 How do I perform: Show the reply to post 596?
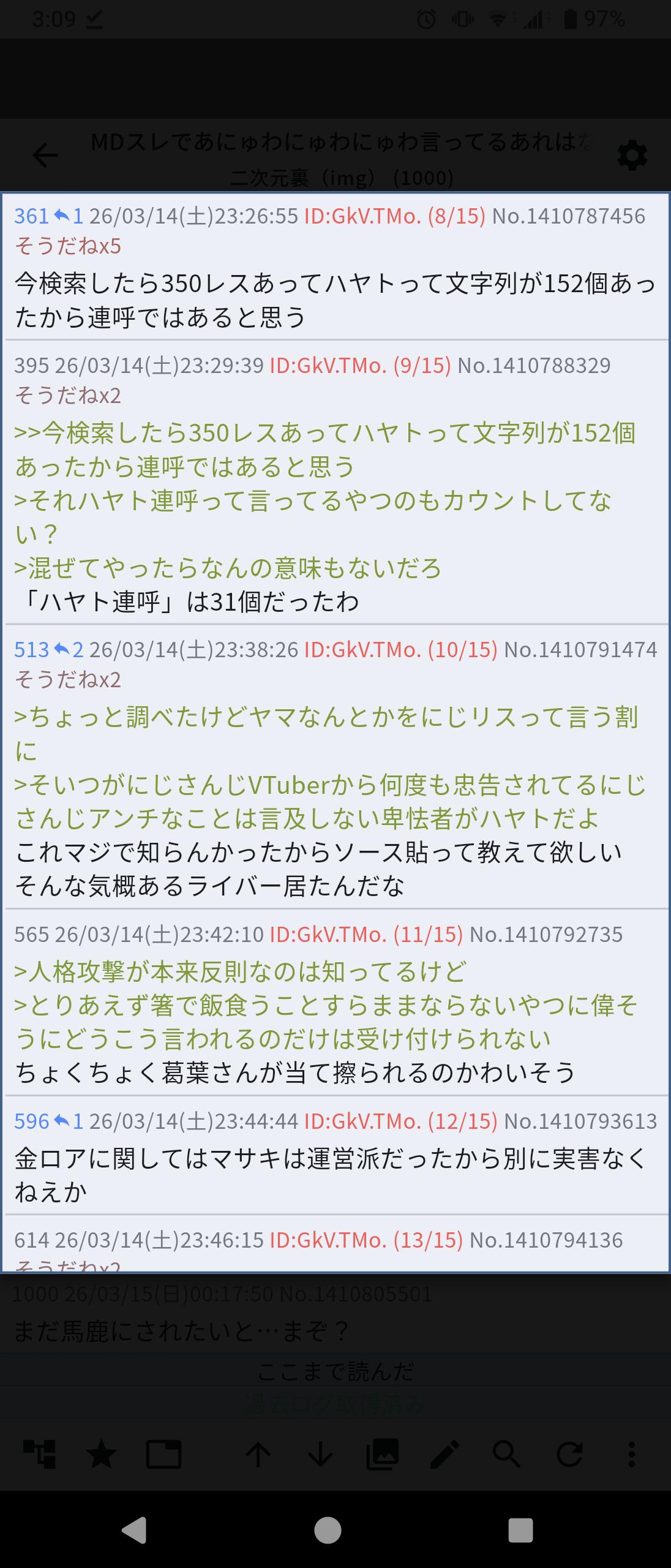pos(68,1121)
